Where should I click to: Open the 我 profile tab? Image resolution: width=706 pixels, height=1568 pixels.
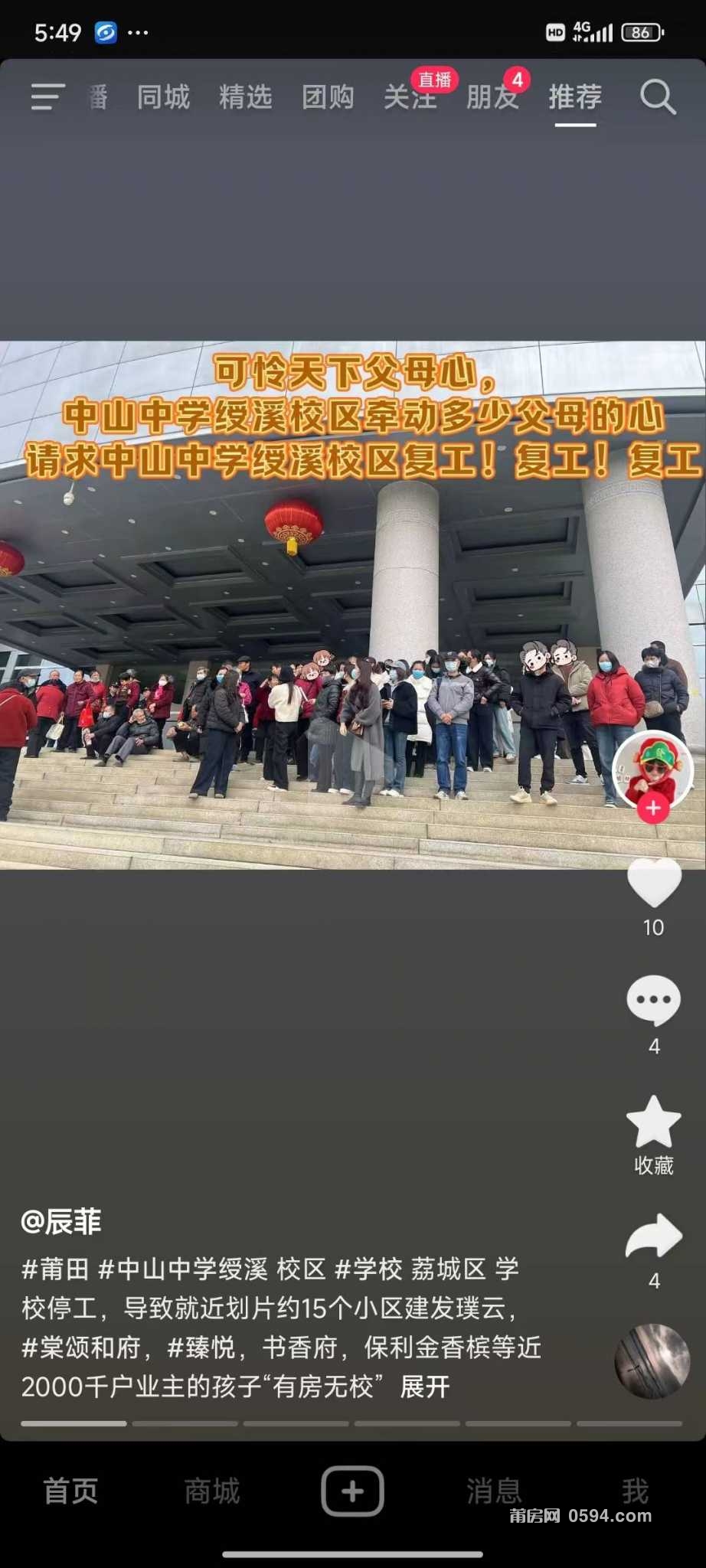635,1491
